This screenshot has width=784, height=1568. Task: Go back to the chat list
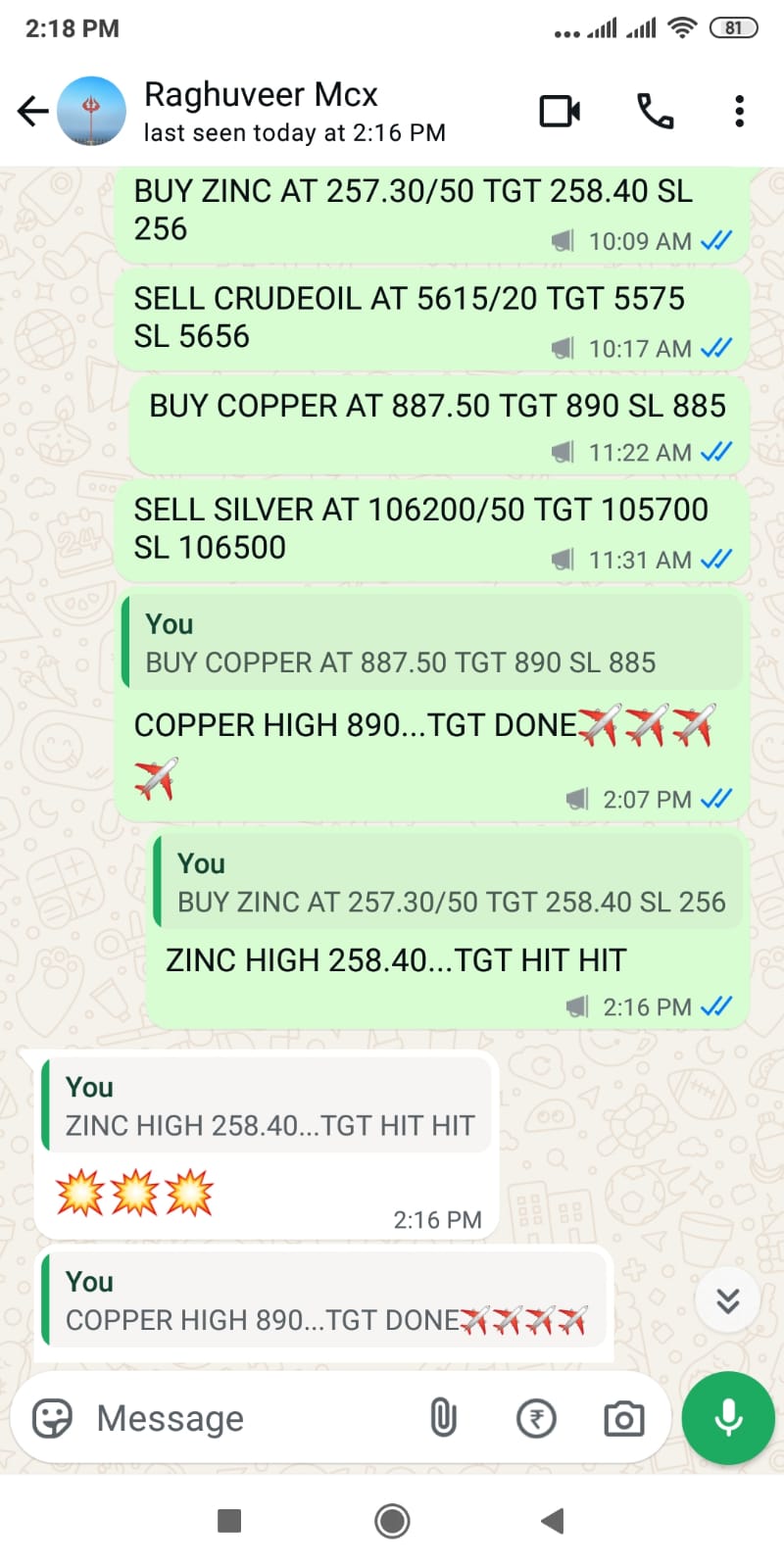coord(32,112)
